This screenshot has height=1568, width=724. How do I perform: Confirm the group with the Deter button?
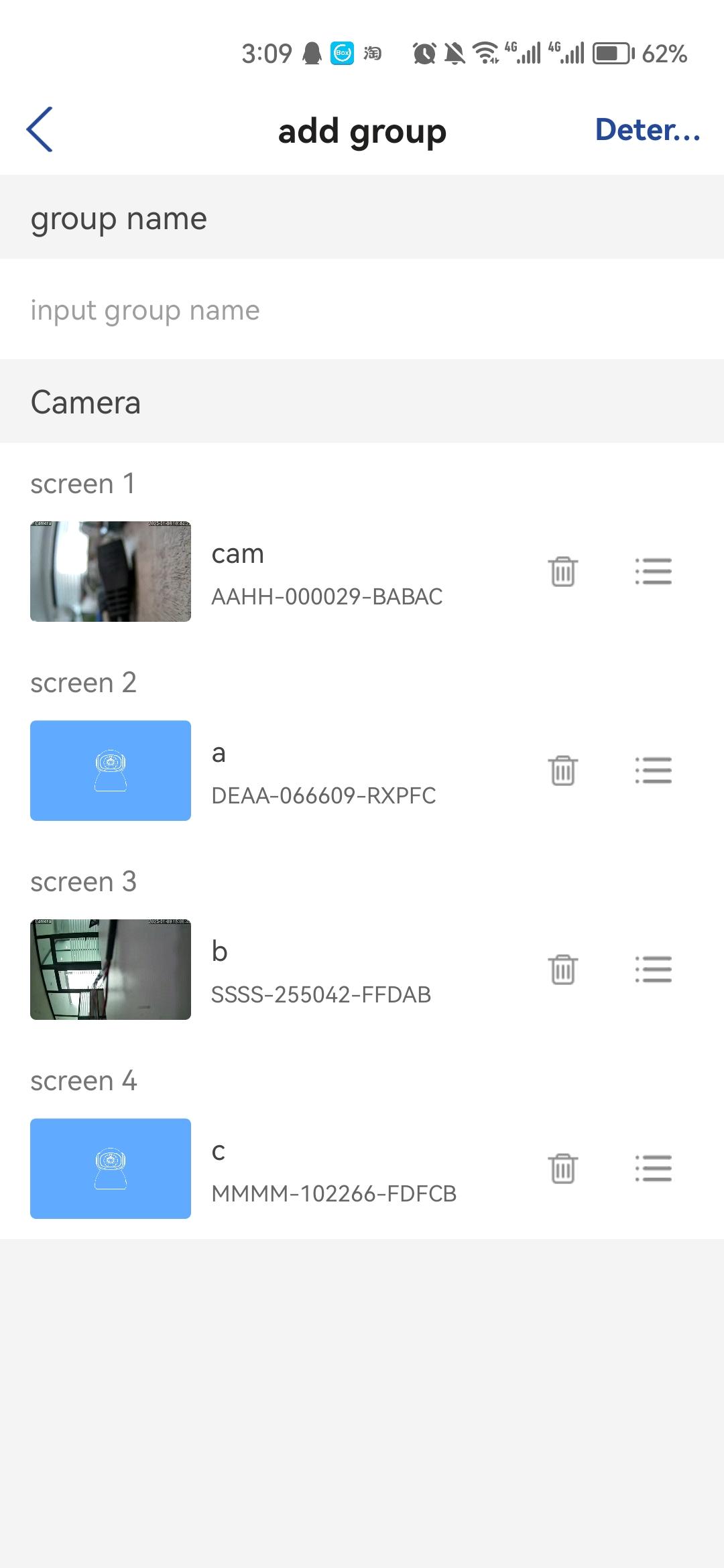coord(646,130)
